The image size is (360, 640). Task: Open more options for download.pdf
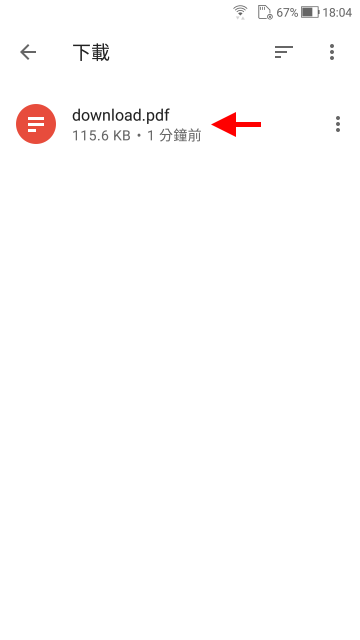click(x=338, y=124)
